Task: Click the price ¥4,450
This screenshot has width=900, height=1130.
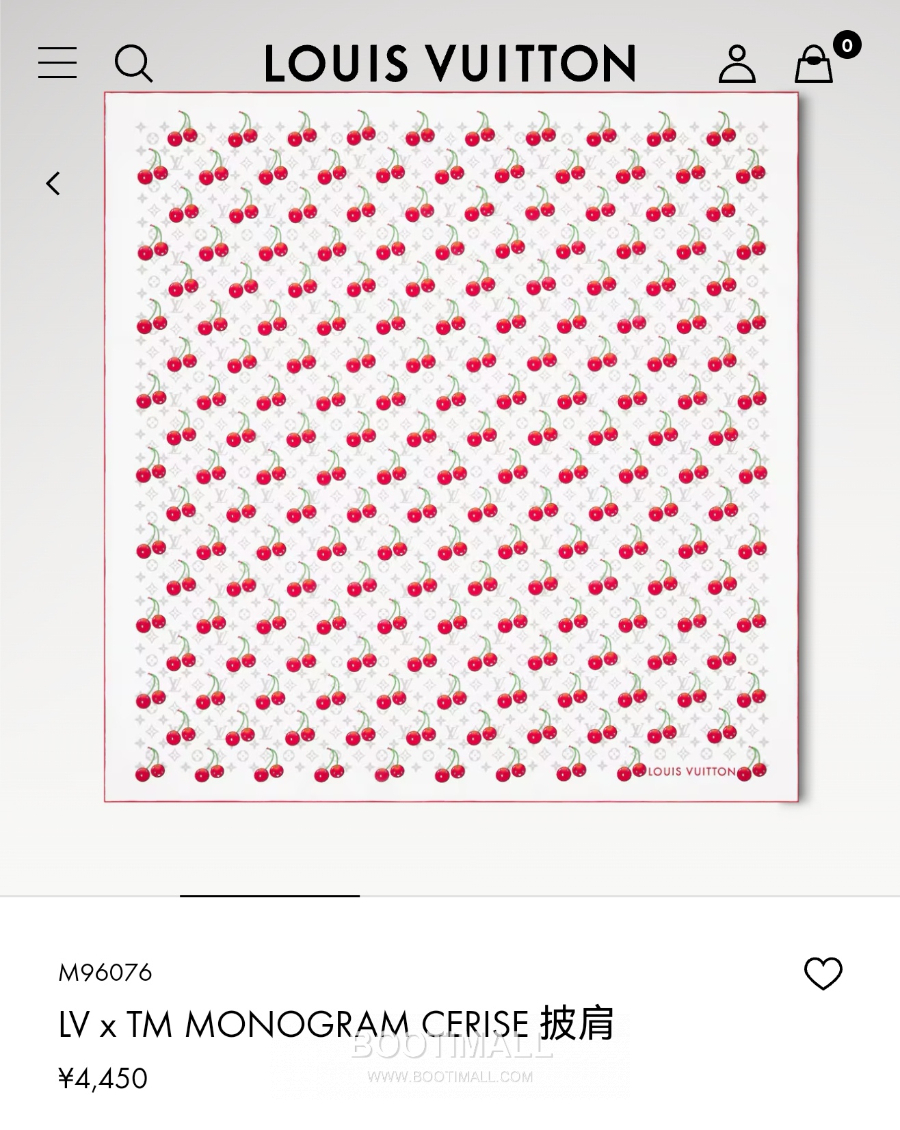Action: pyautogui.click(x=101, y=1079)
